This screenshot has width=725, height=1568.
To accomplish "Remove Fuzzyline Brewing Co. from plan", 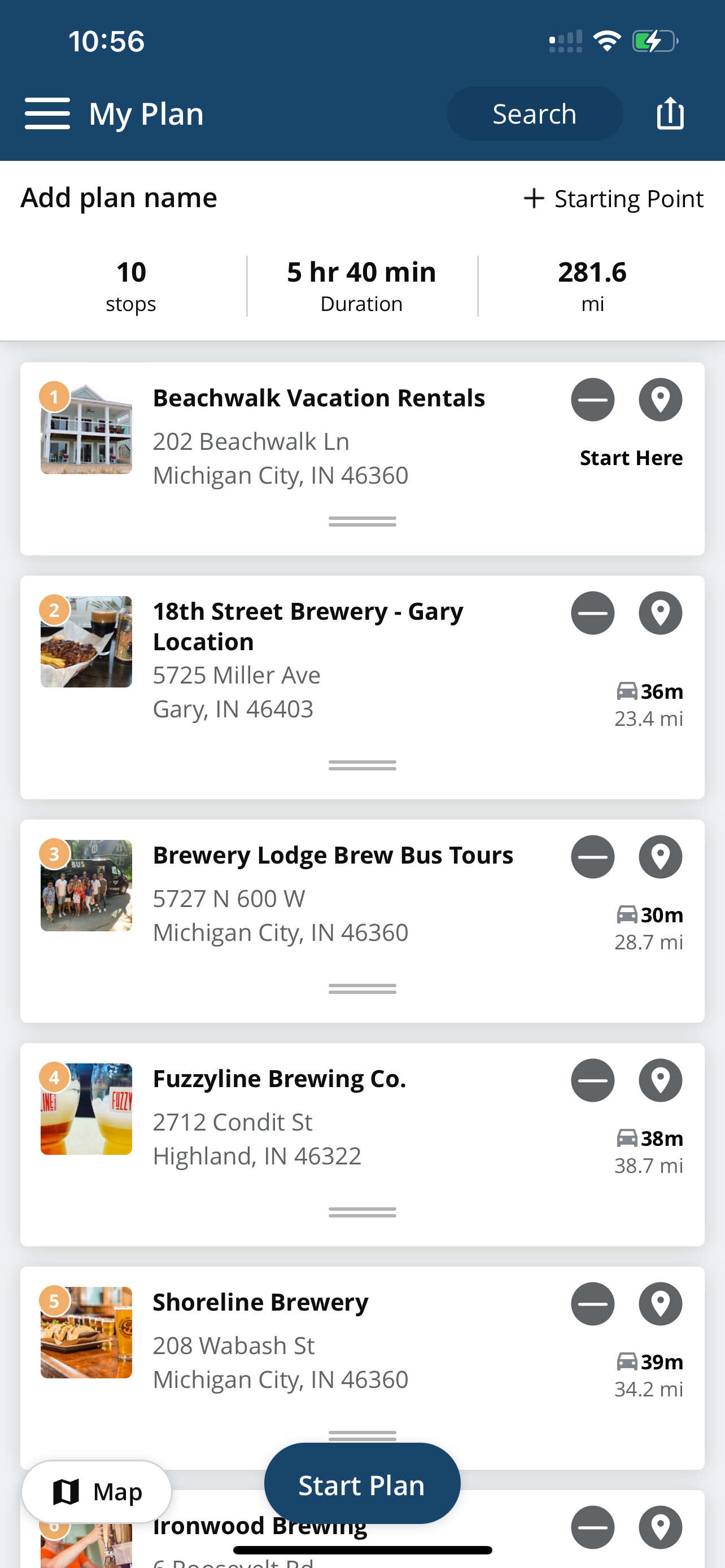I will (592, 1080).
